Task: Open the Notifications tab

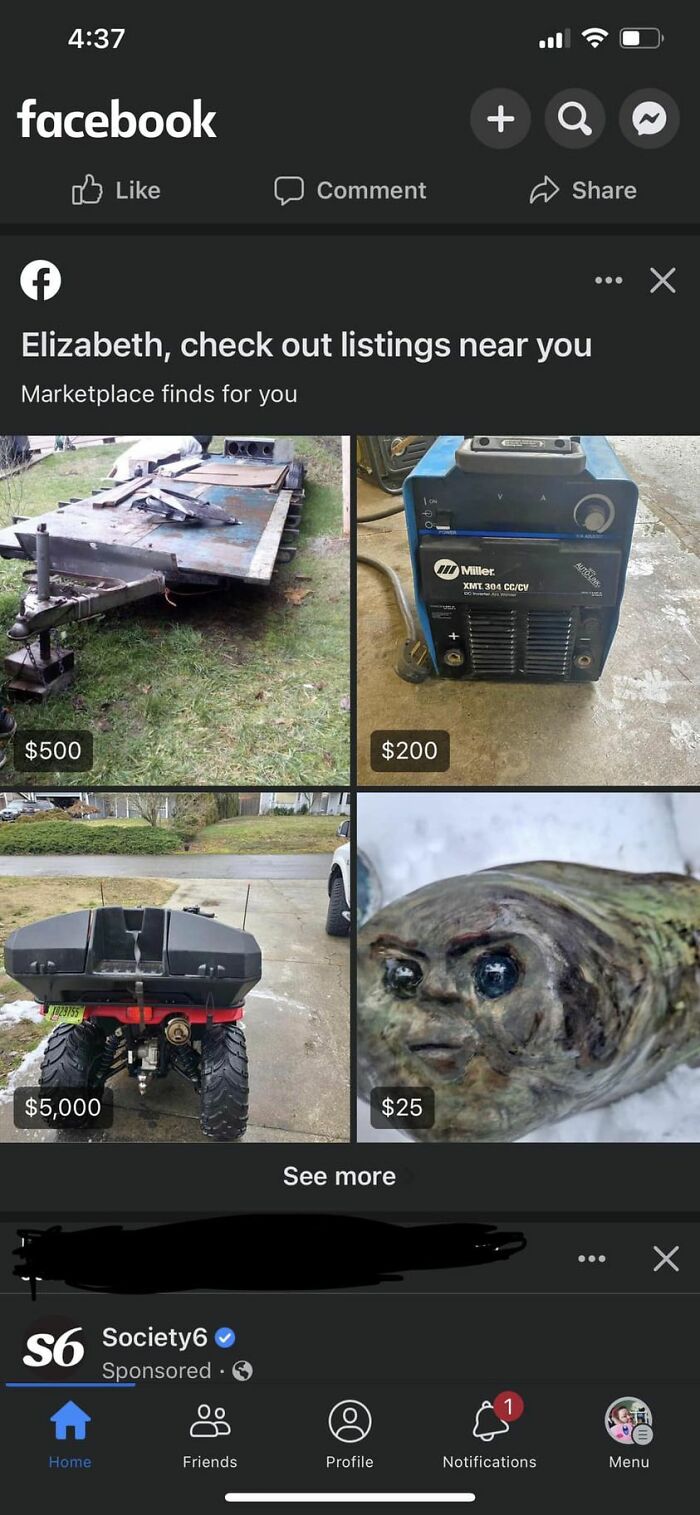Action: tap(490, 1434)
